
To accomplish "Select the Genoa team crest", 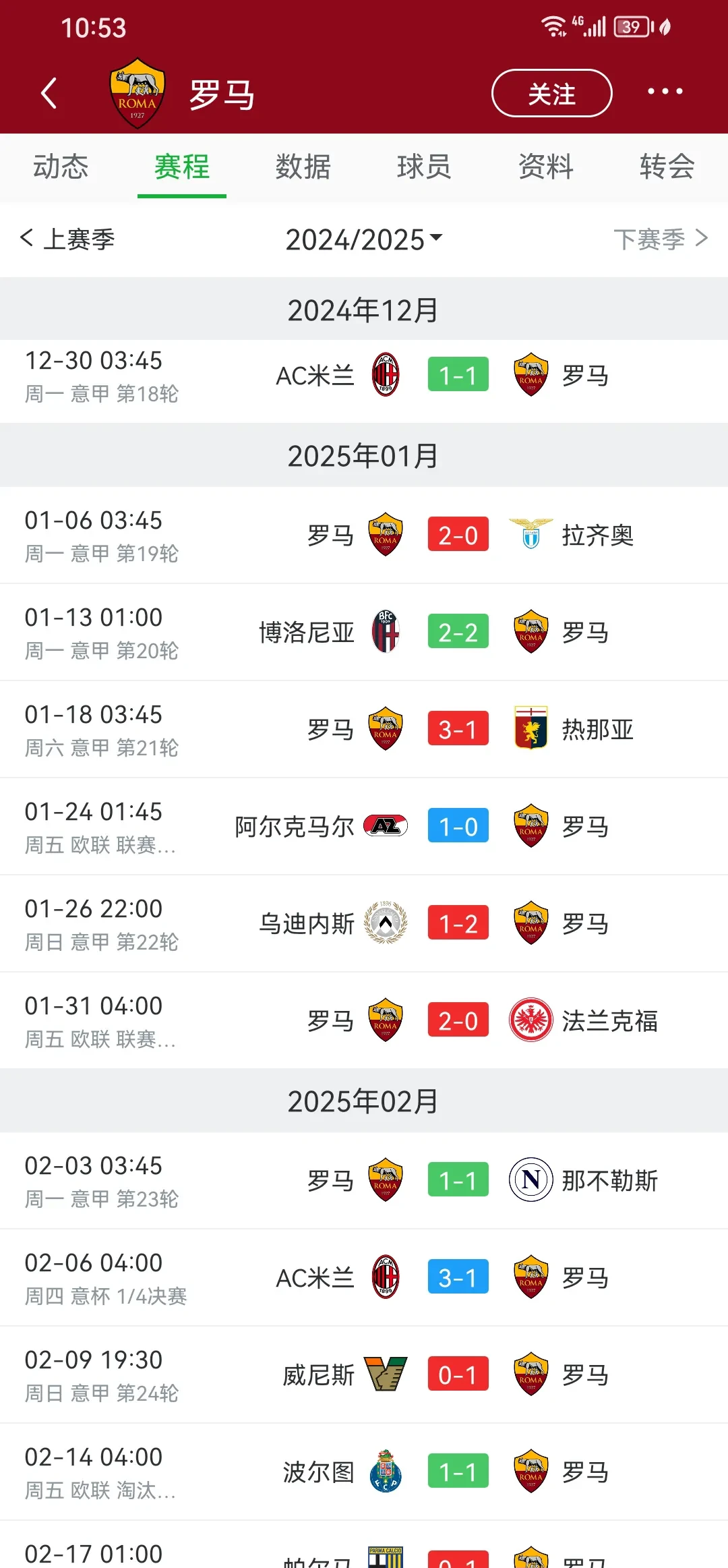I will click(530, 729).
